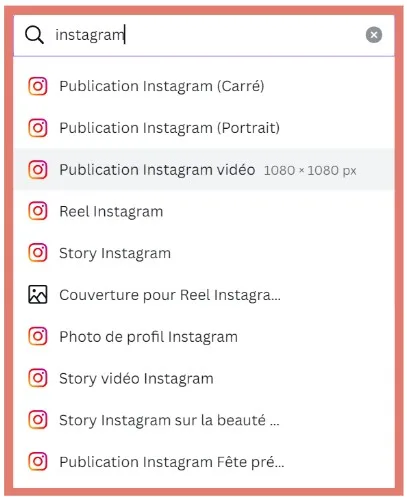
Task: Choose Publication Instagram (Portrait)
Action: tap(204, 128)
